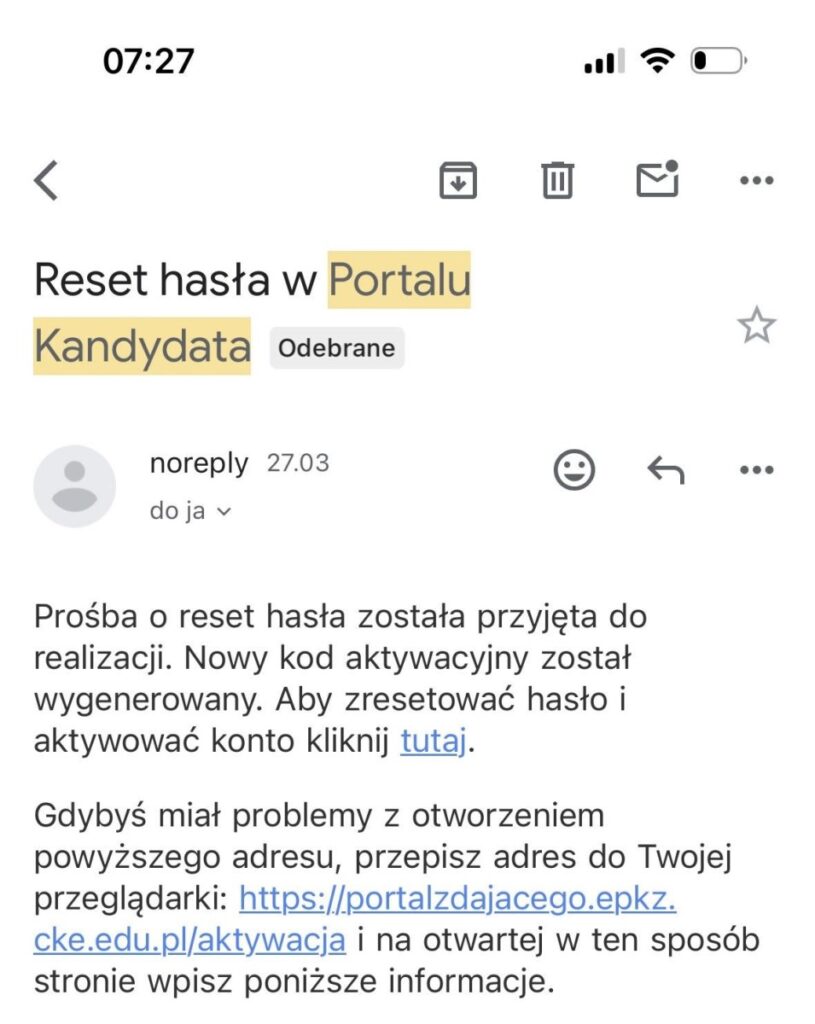Open the top overflow menu
Screen dimensions: 815x1024
[x=756, y=181]
